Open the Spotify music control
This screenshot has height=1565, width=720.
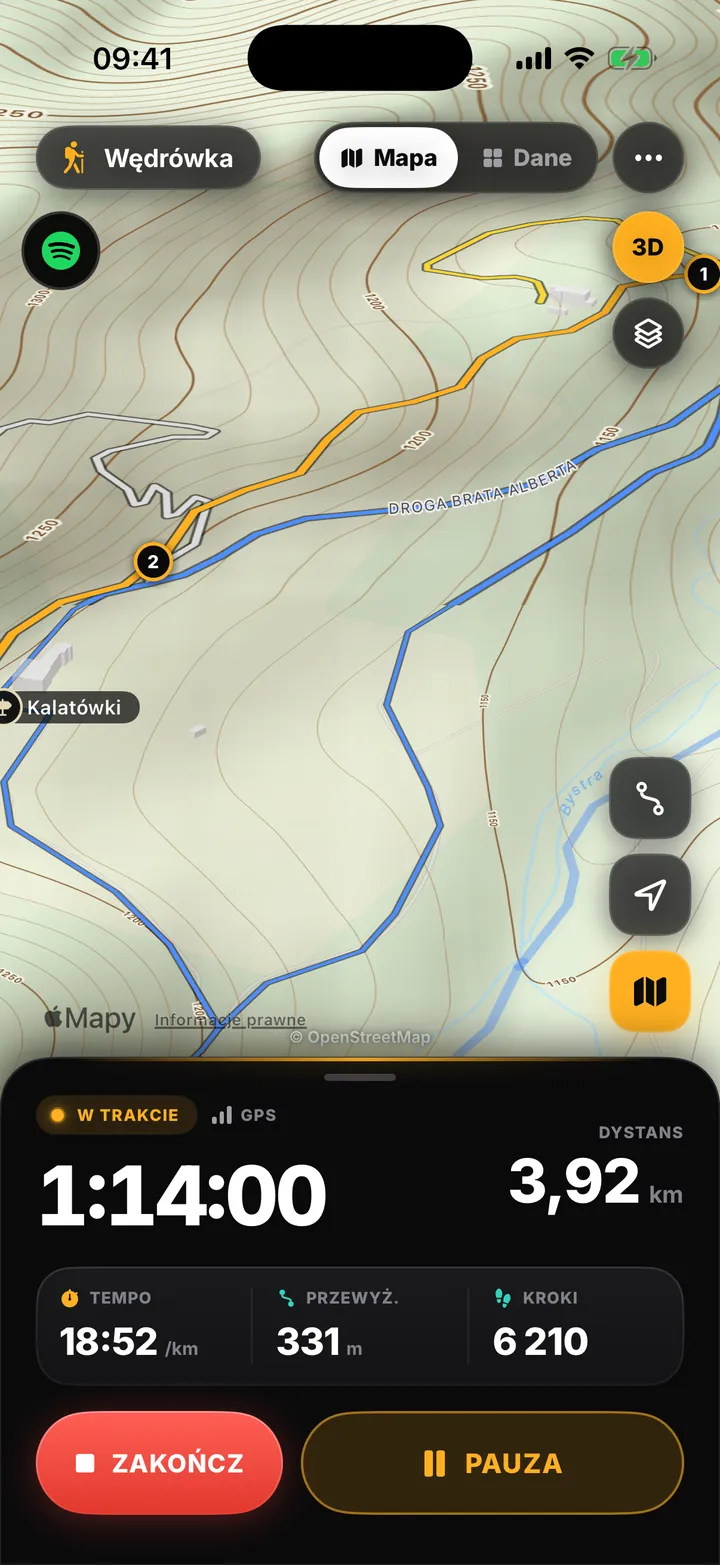point(61,250)
